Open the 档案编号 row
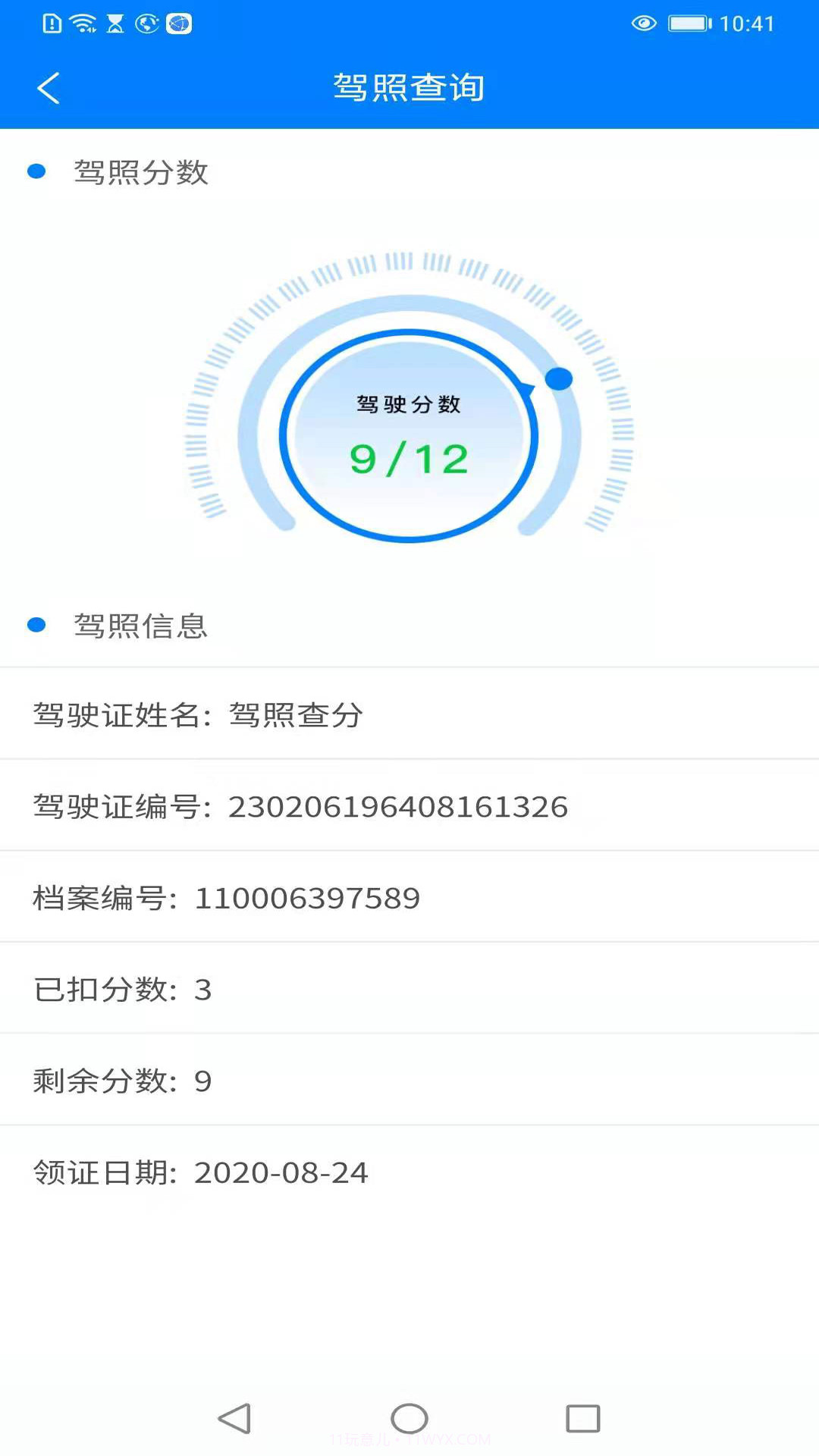 (409, 897)
